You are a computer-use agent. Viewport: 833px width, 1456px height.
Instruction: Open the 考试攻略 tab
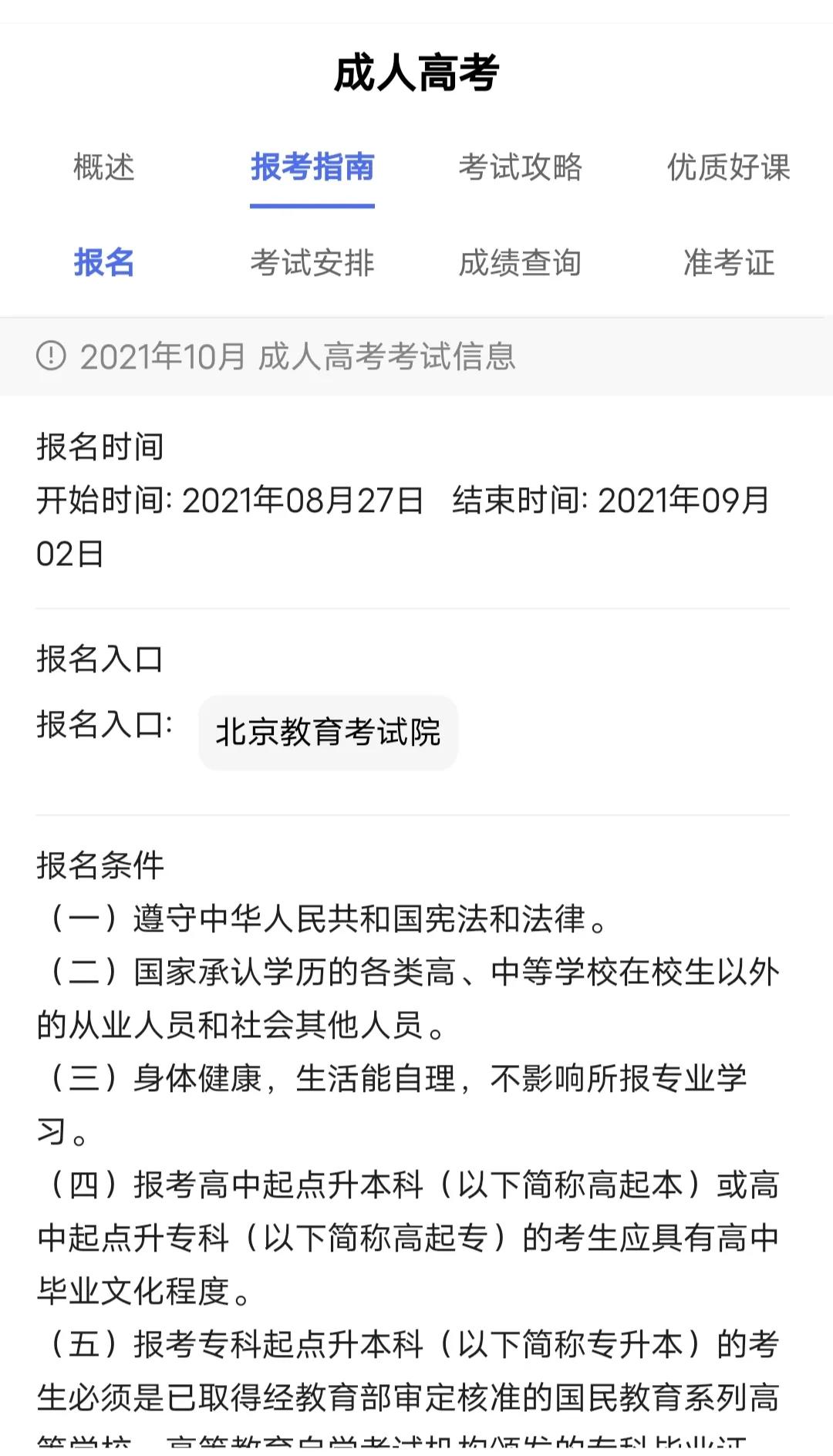pyautogui.click(x=522, y=170)
